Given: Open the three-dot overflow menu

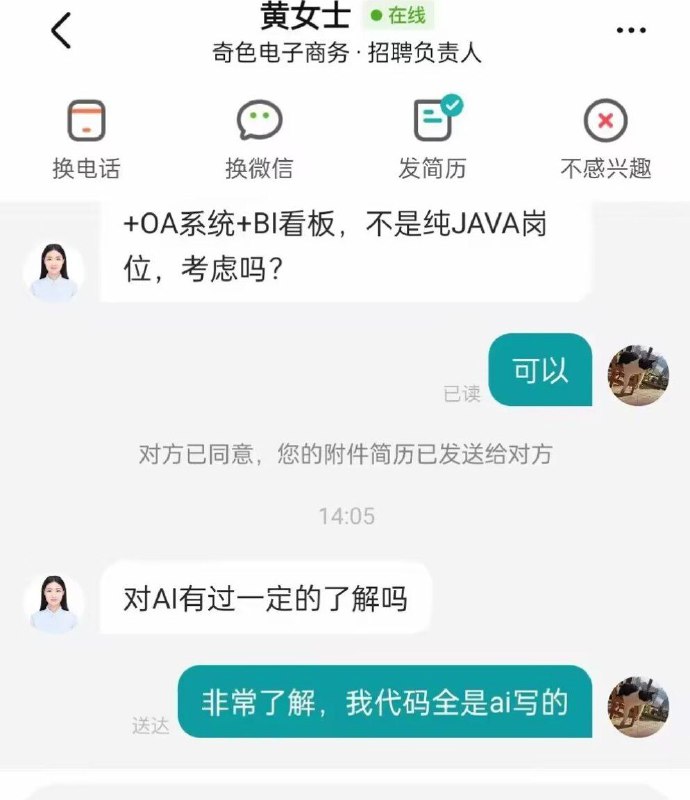Looking at the screenshot, I should pos(631,31).
